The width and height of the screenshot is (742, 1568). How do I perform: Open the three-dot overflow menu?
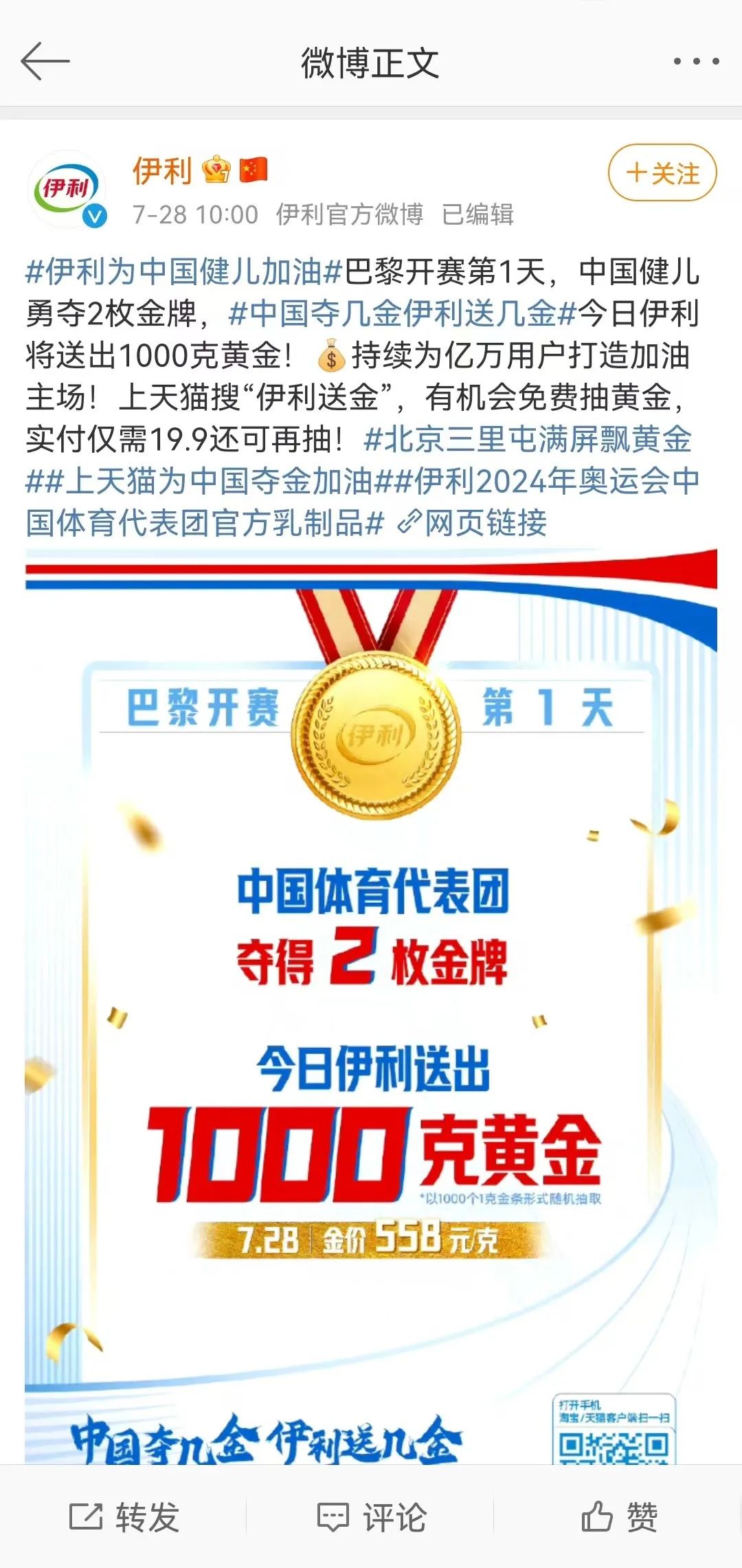pyautogui.click(x=696, y=61)
